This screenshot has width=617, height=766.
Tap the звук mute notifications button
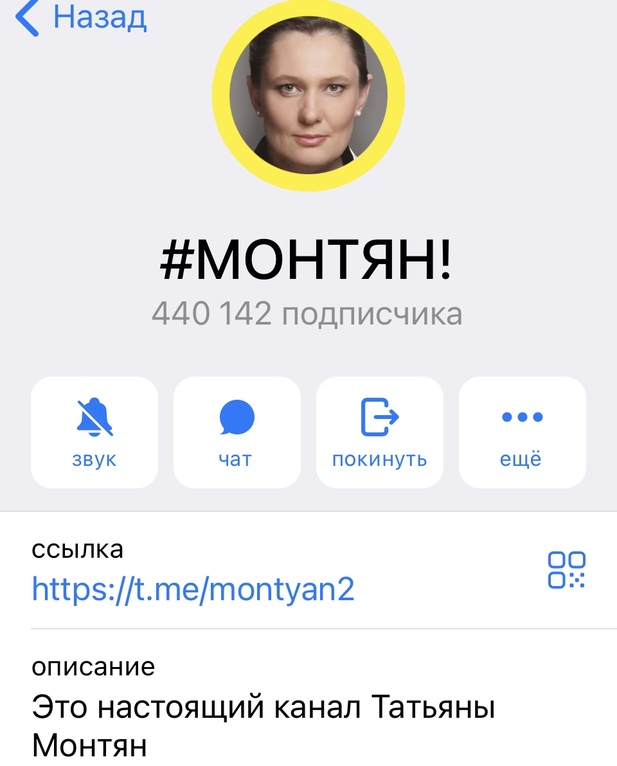point(95,432)
